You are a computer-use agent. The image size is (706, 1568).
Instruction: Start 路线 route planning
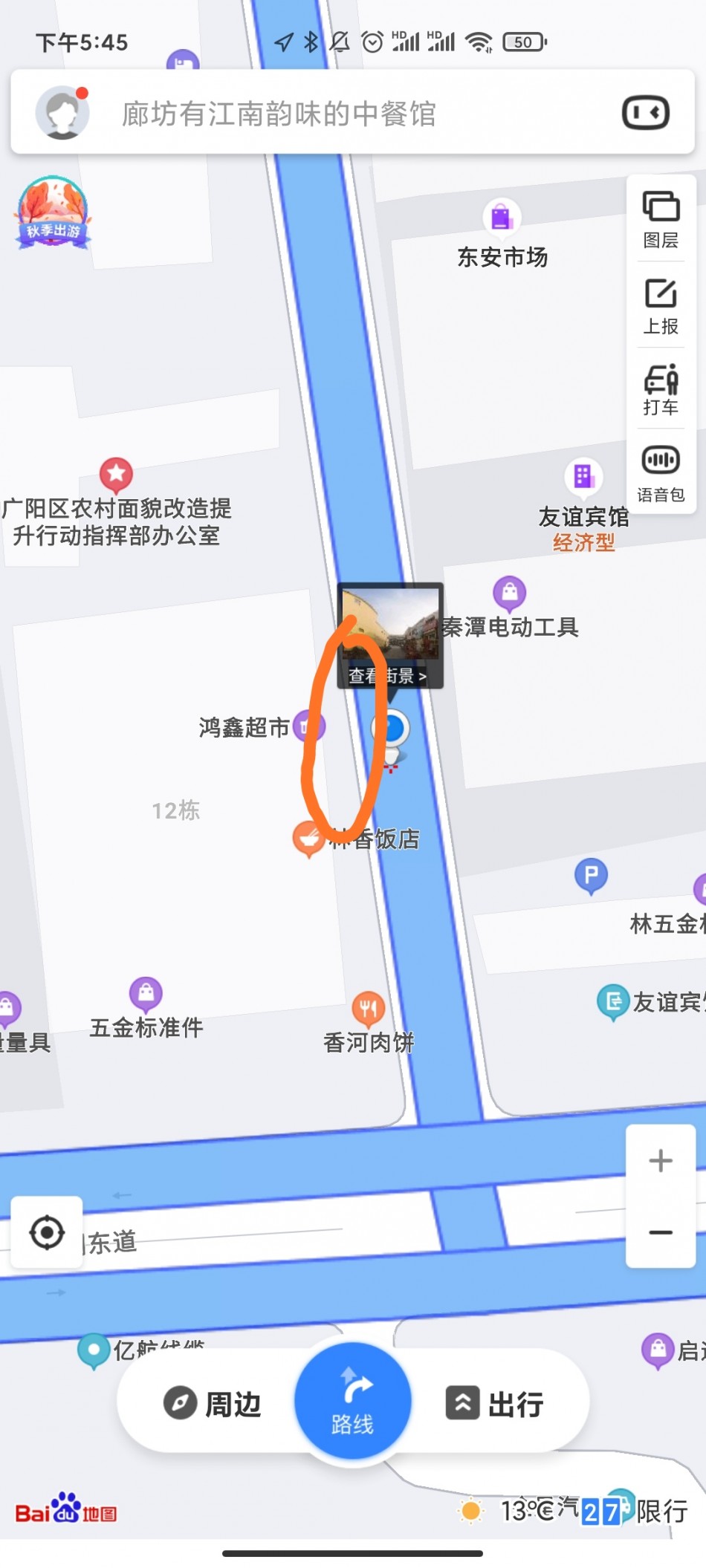[x=353, y=1401]
